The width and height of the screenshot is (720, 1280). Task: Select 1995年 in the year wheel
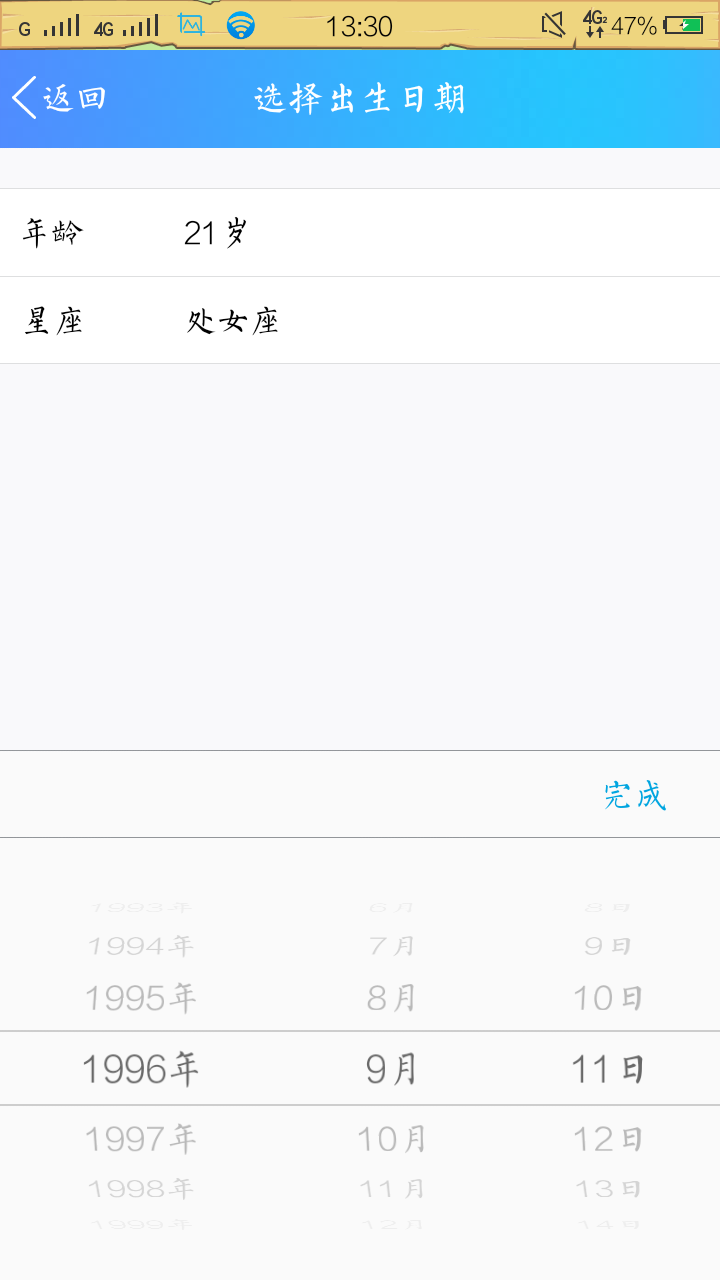pos(140,998)
